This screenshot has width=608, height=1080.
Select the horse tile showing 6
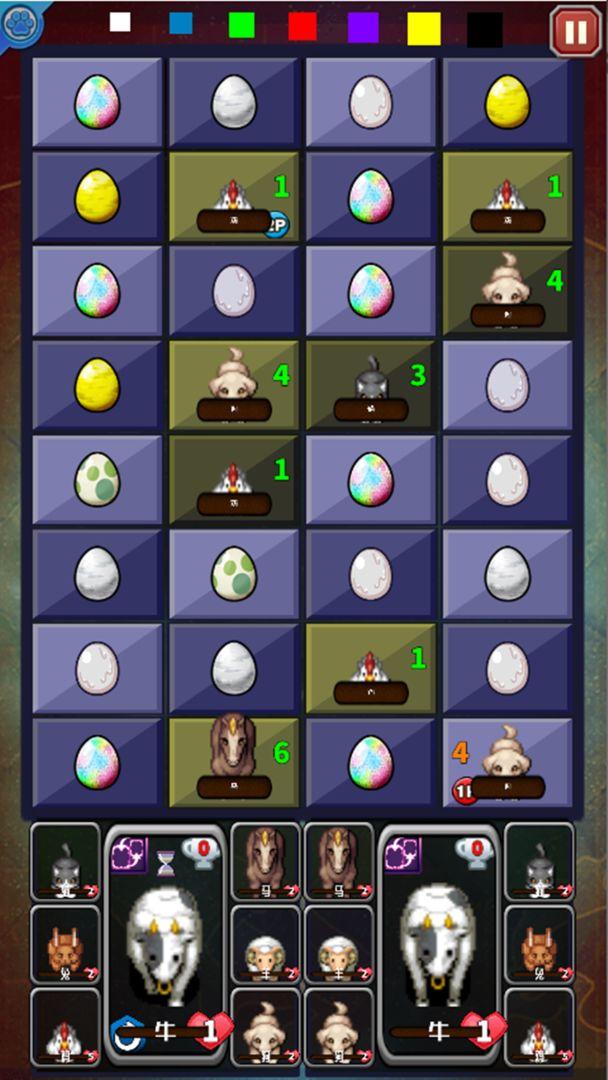coord(234,762)
